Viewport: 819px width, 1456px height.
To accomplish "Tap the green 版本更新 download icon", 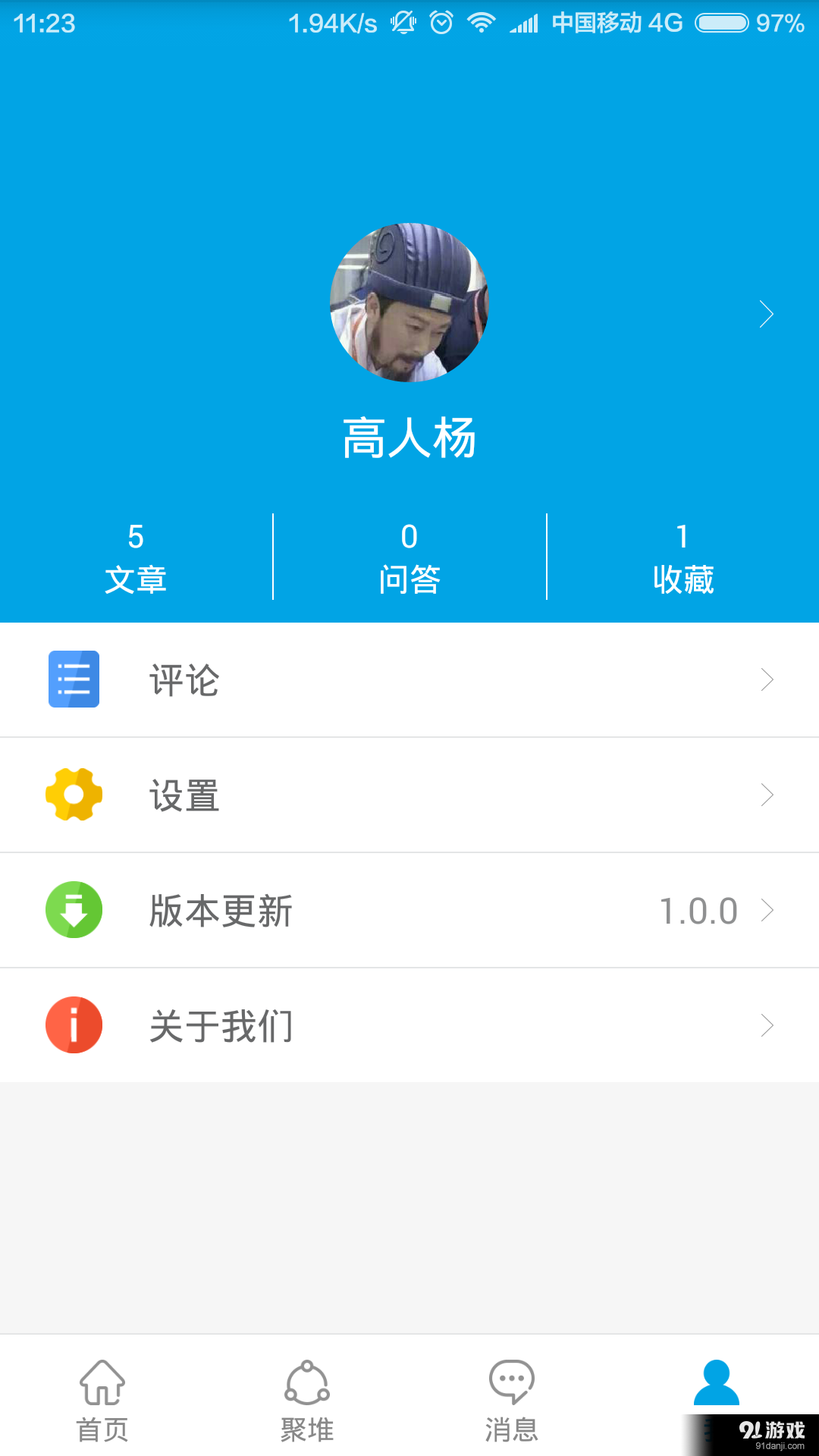I will [x=74, y=910].
